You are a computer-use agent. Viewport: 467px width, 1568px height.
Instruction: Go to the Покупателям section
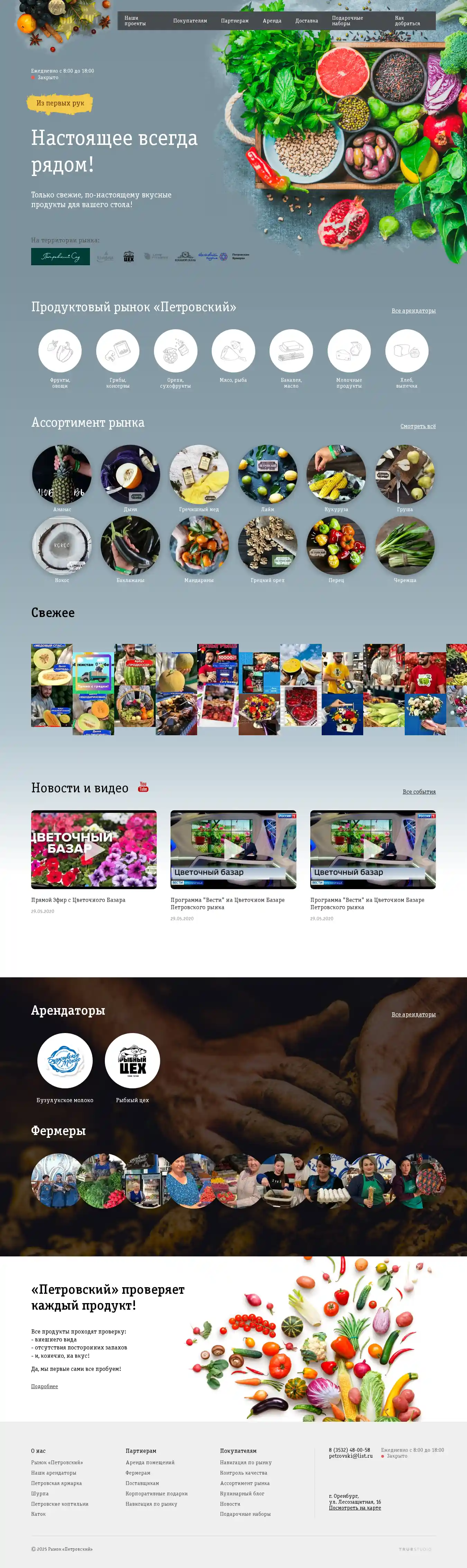click(190, 21)
